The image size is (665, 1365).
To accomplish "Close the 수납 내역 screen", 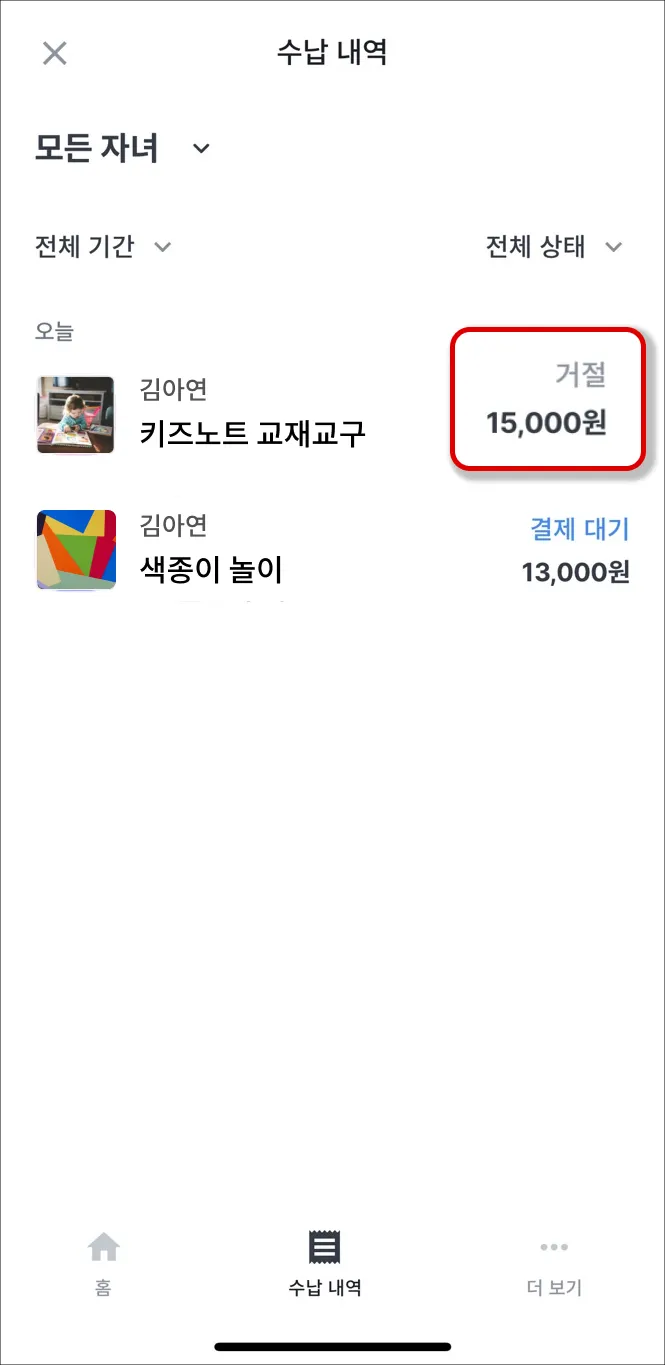I will tap(54, 53).
